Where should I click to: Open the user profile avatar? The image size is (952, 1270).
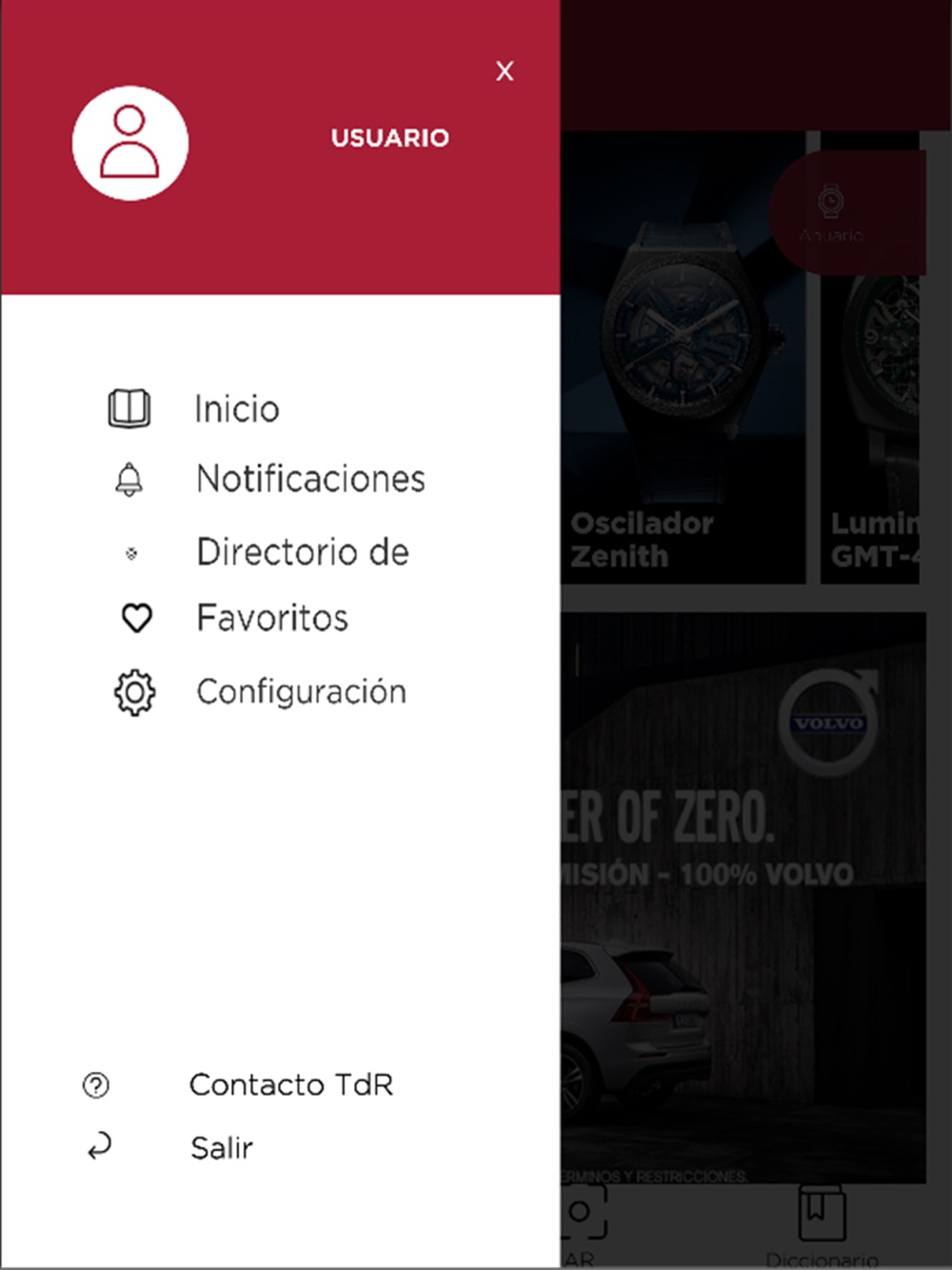click(x=130, y=144)
